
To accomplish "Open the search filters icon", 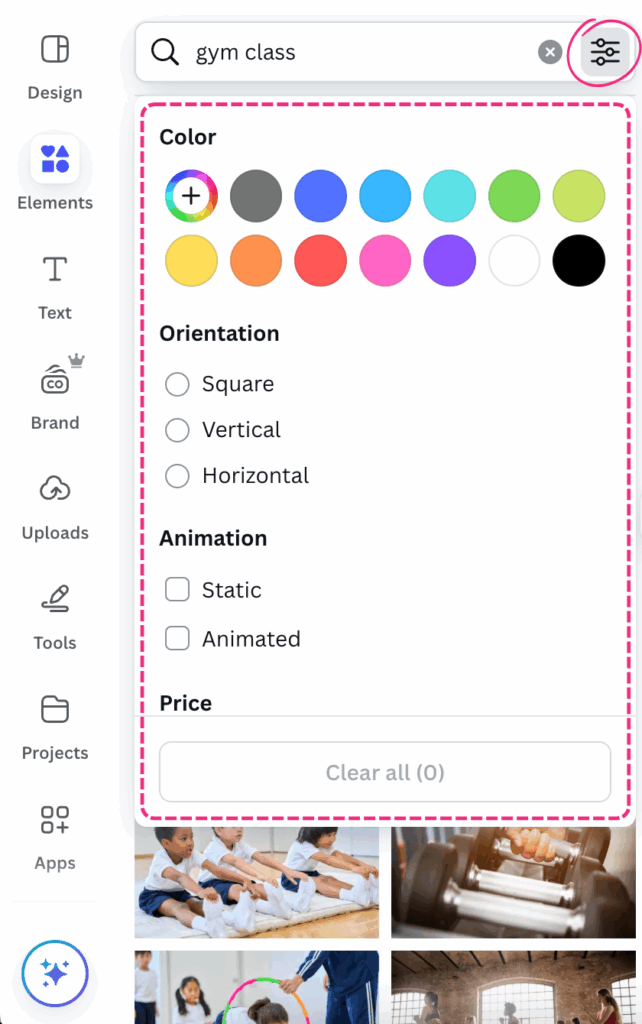I will coord(605,52).
